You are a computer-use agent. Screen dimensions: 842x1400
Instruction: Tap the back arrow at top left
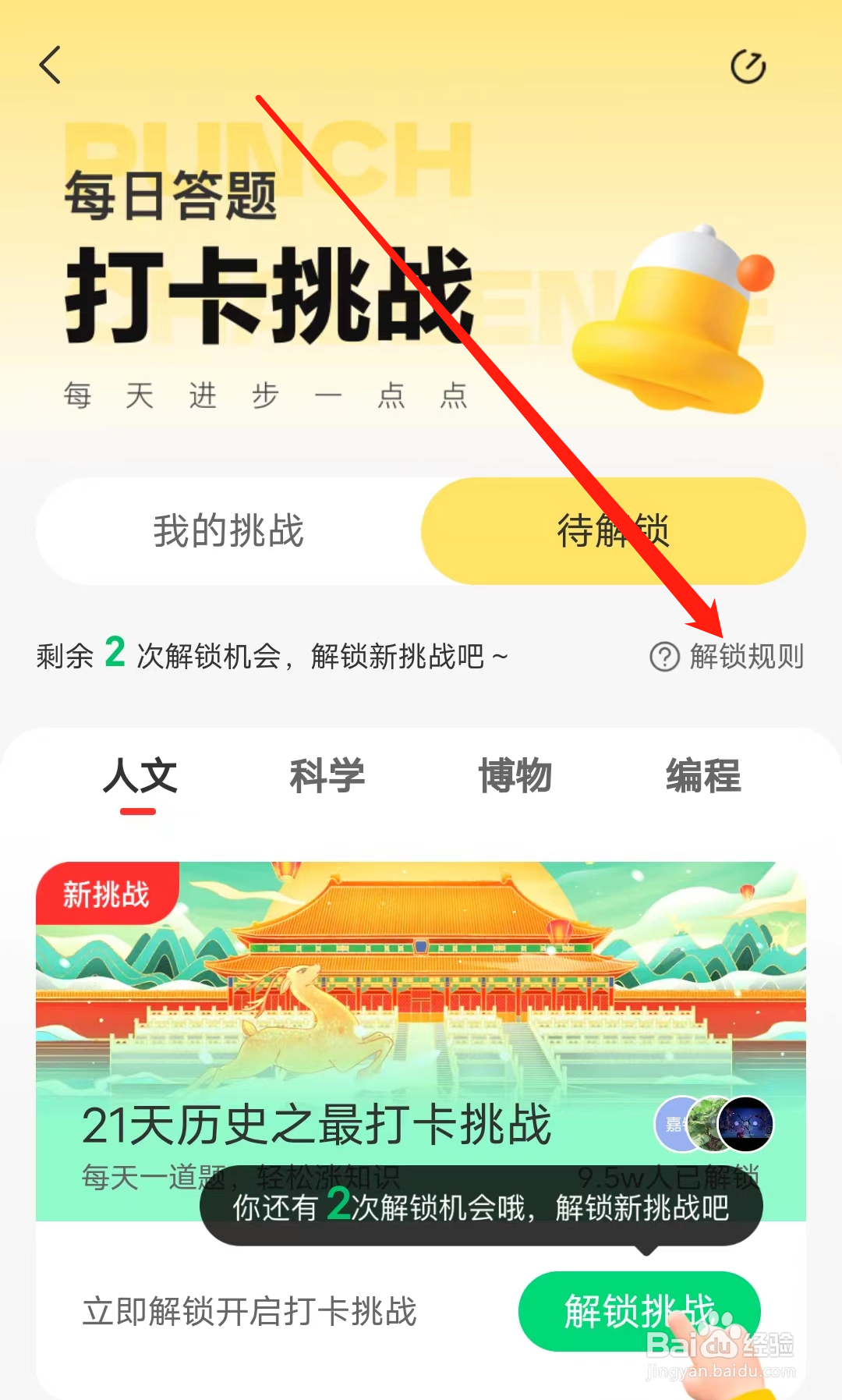[x=50, y=66]
